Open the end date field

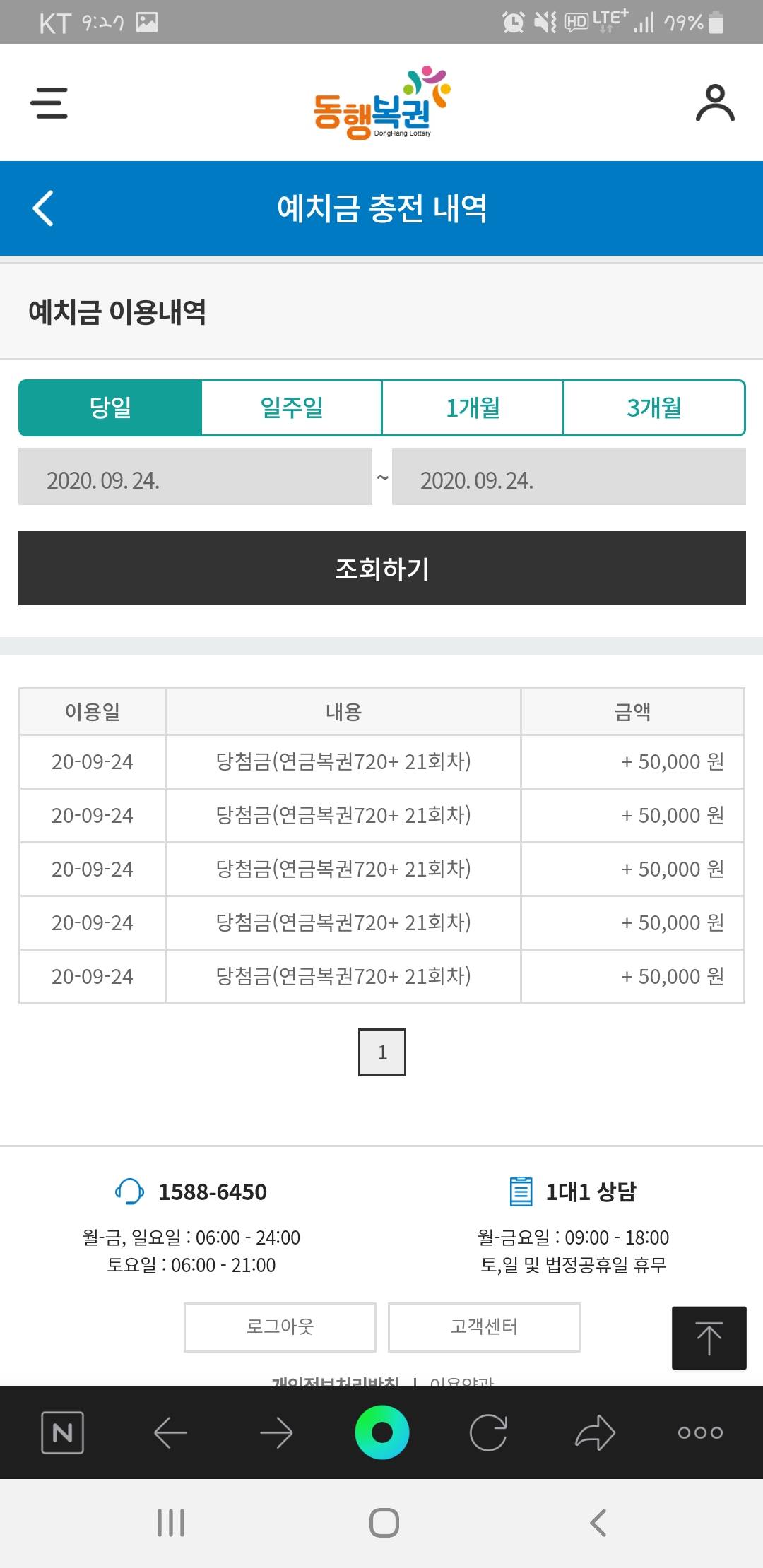tap(569, 477)
